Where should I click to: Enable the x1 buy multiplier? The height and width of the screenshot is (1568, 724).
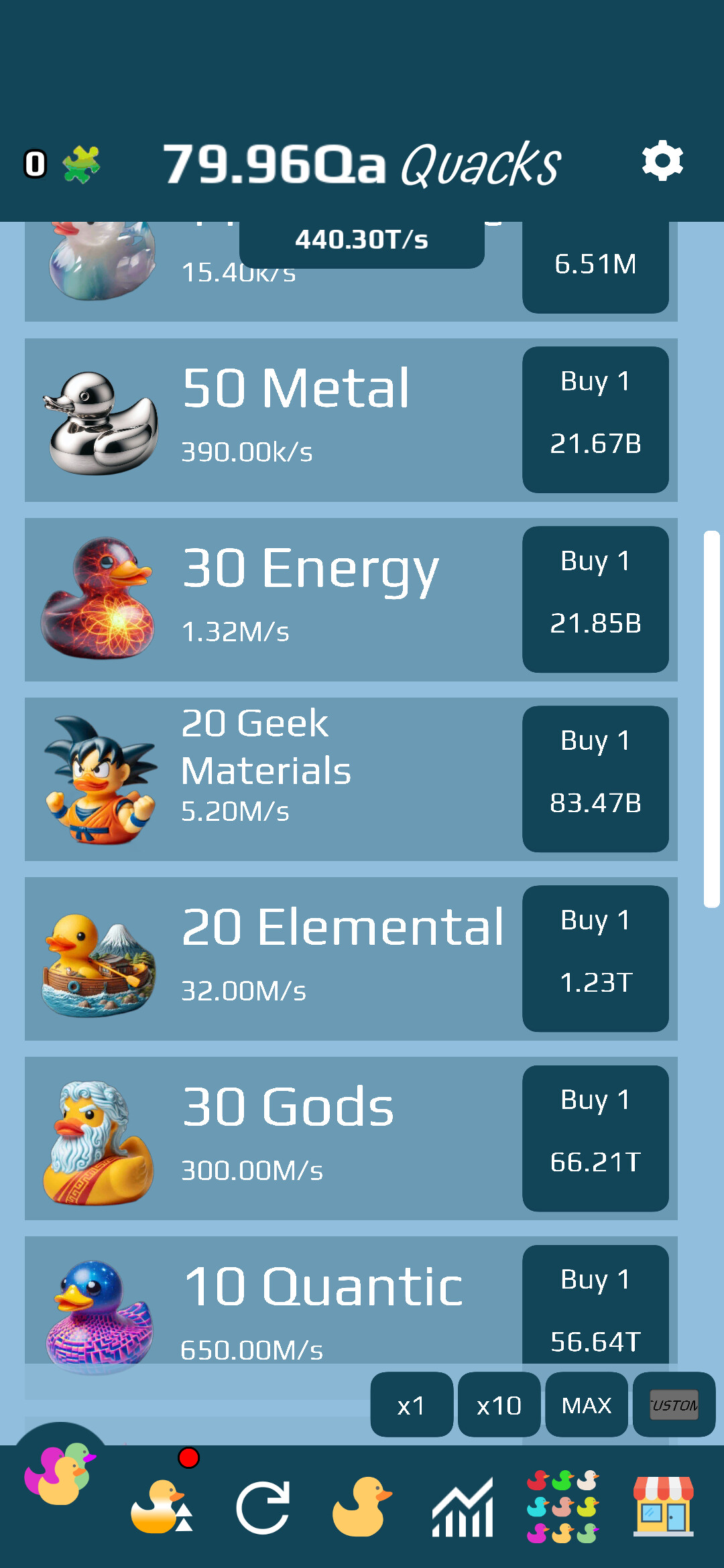pyautogui.click(x=411, y=1404)
